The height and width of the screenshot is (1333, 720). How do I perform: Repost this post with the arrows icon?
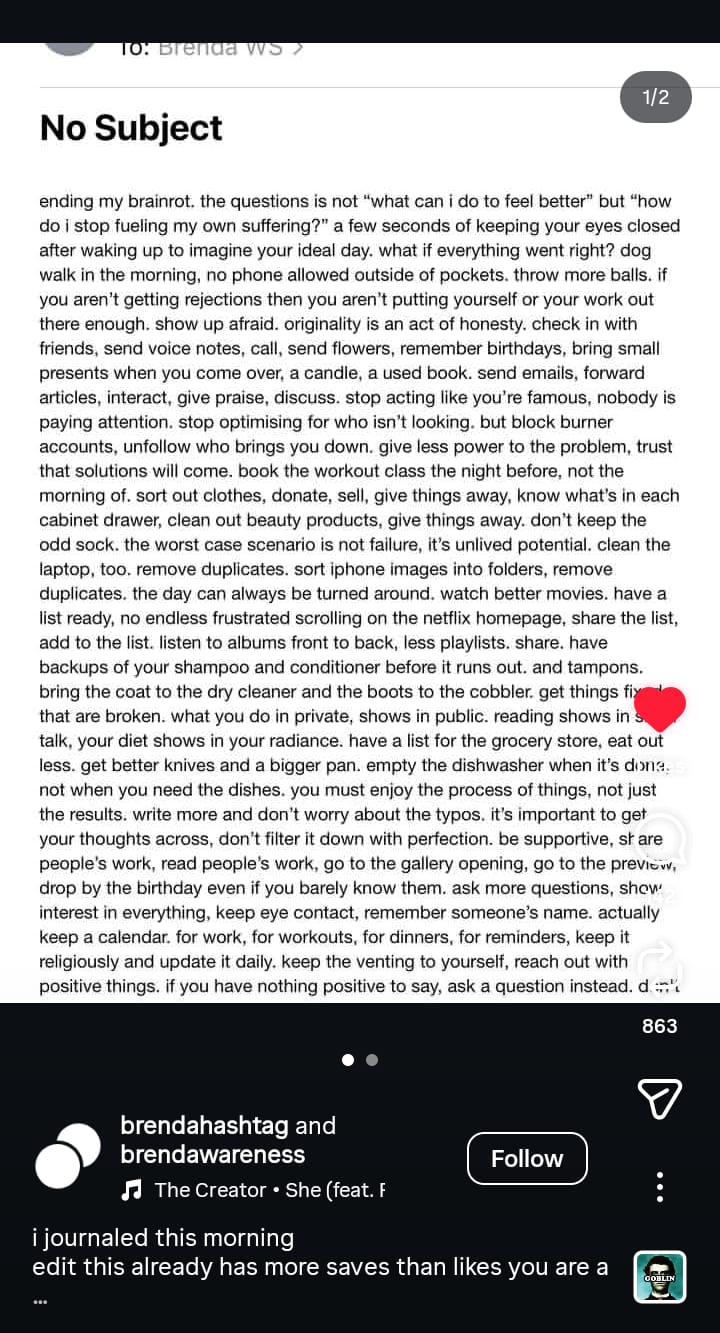tap(660, 968)
